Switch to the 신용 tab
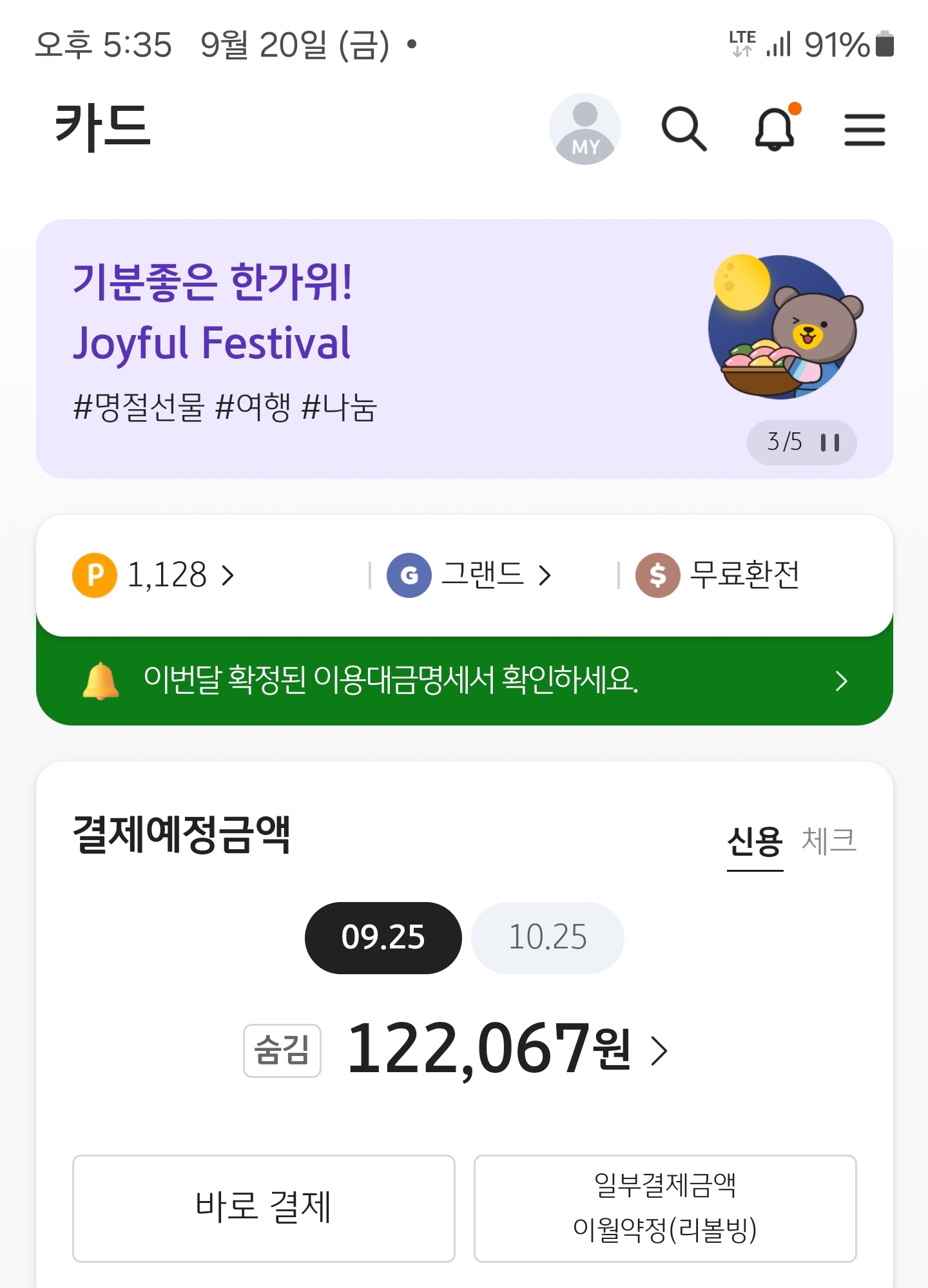The image size is (928, 1288). [755, 841]
